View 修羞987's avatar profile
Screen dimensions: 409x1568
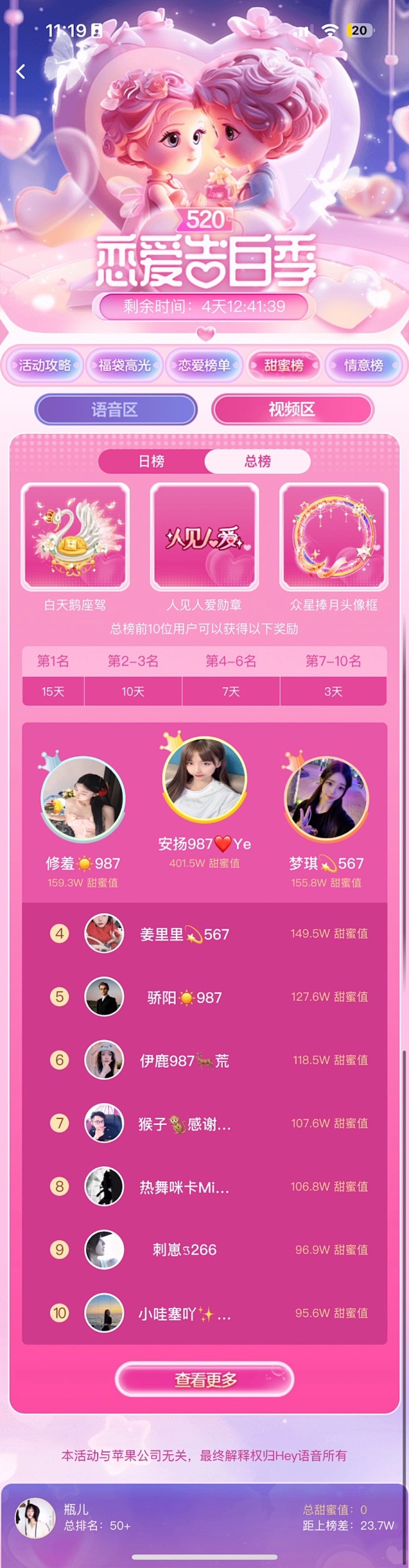tap(83, 799)
